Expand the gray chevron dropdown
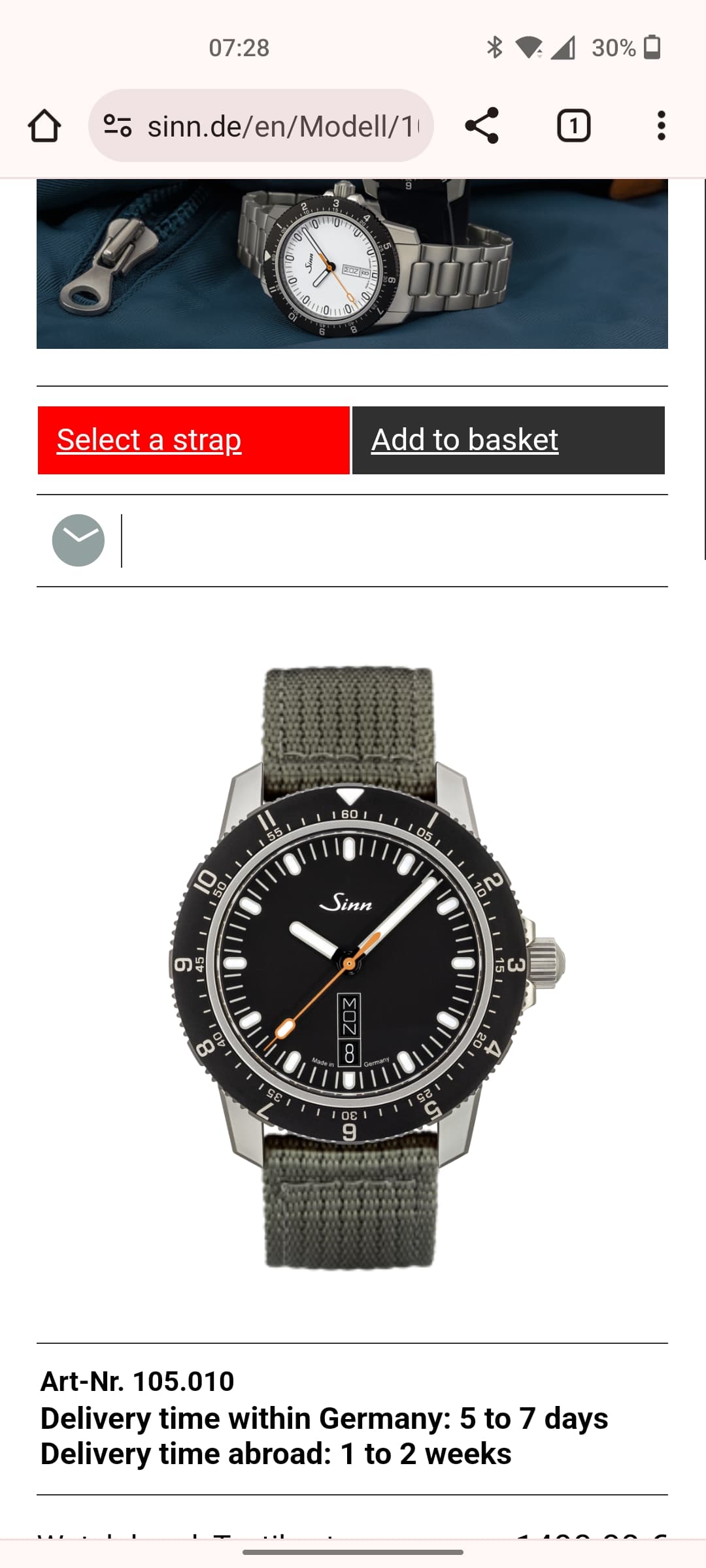 (x=78, y=540)
